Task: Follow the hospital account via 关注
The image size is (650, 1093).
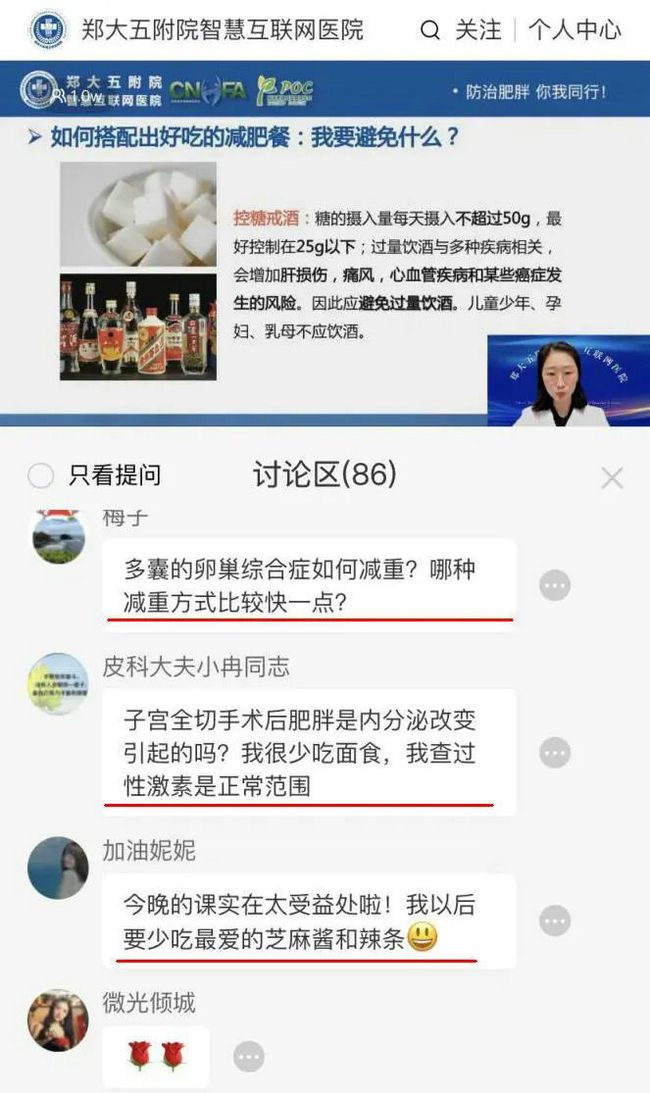Action: (478, 30)
